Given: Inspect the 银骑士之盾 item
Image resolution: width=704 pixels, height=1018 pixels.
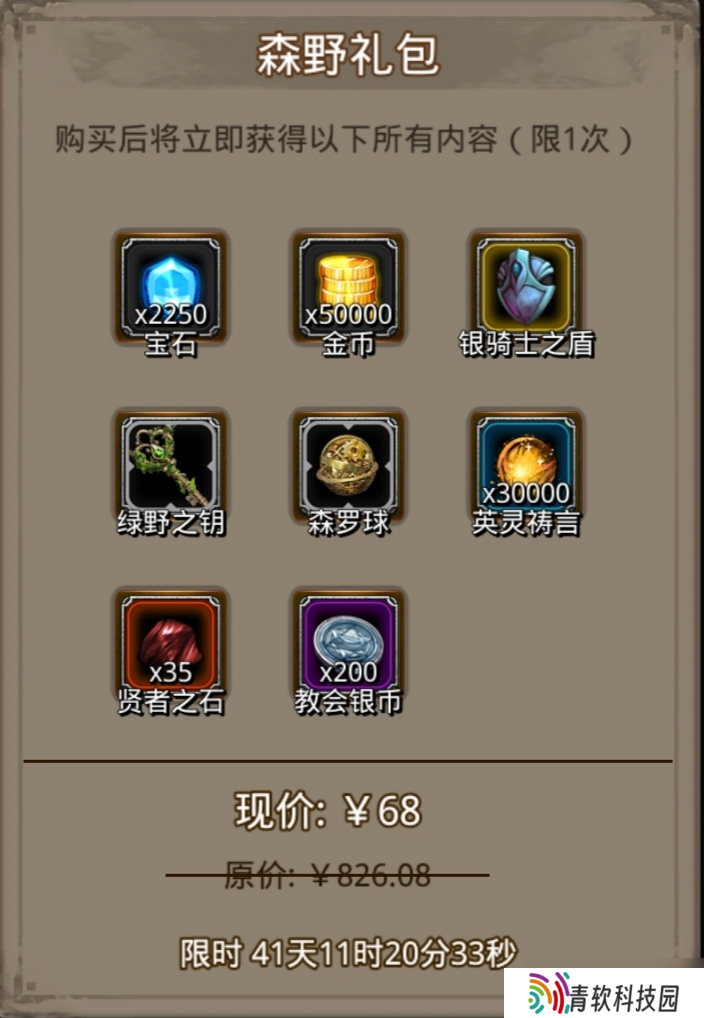Looking at the screenshot, I should point(526,284).
